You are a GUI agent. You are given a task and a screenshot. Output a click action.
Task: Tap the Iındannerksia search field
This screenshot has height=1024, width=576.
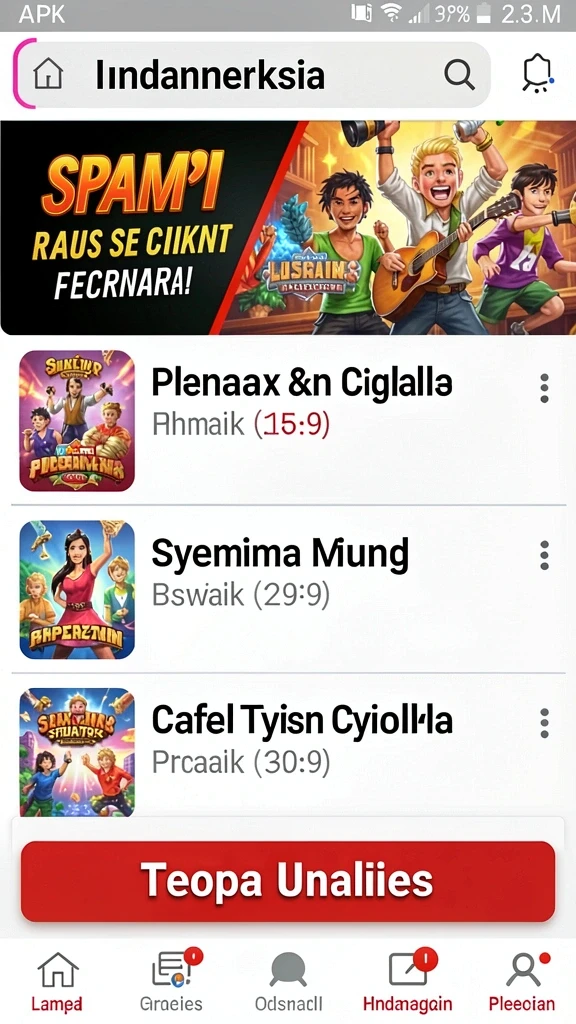251,74
